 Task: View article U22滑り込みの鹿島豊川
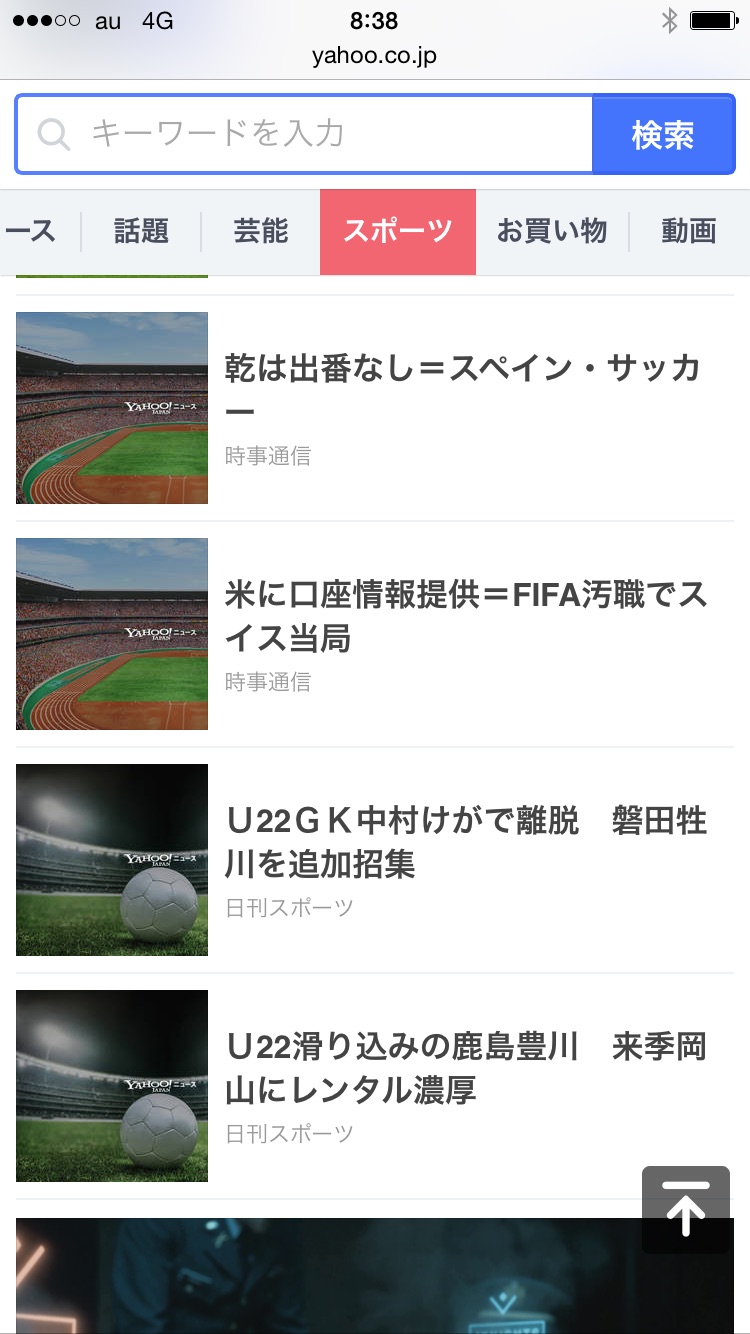pyautogui.click(x=465, y=1068)
